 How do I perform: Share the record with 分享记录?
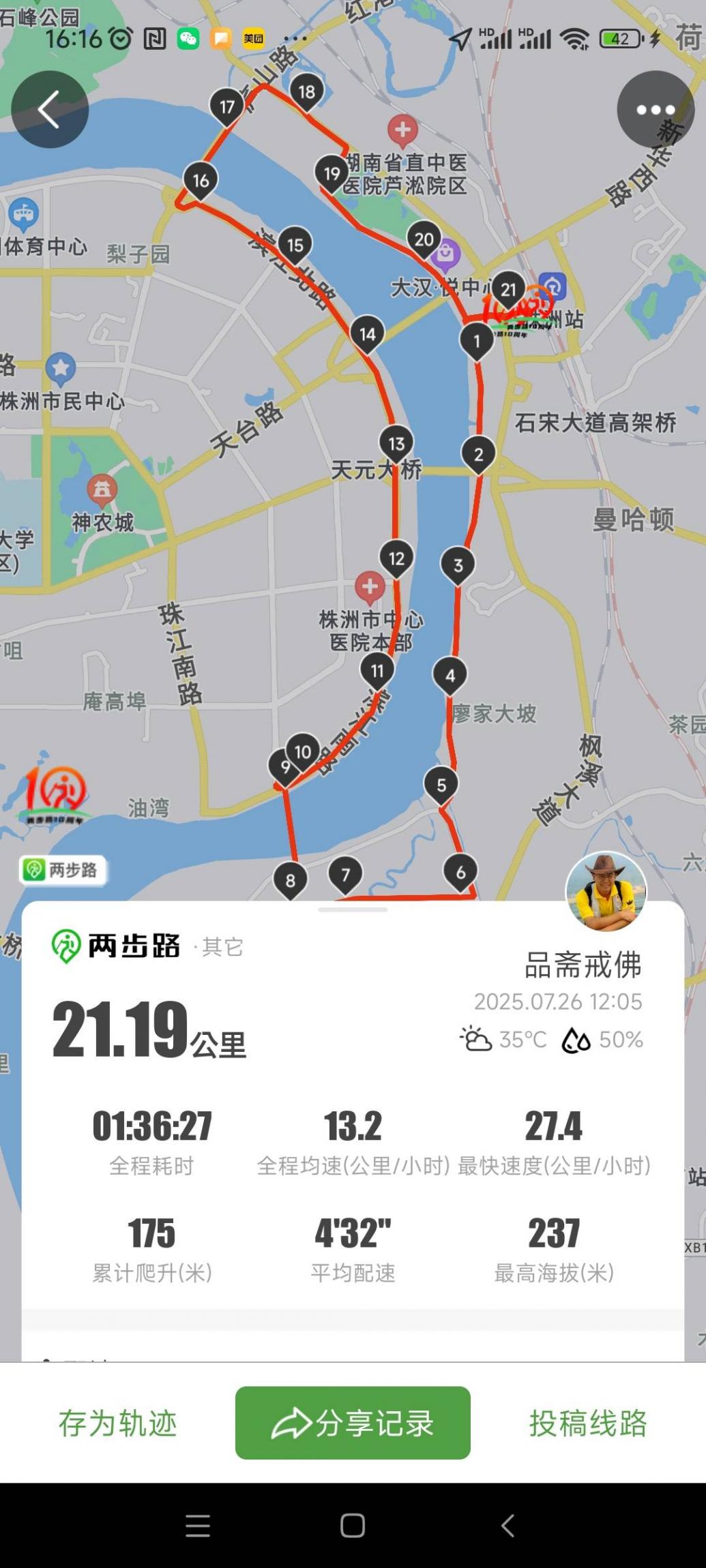[x=353, y=1423]
